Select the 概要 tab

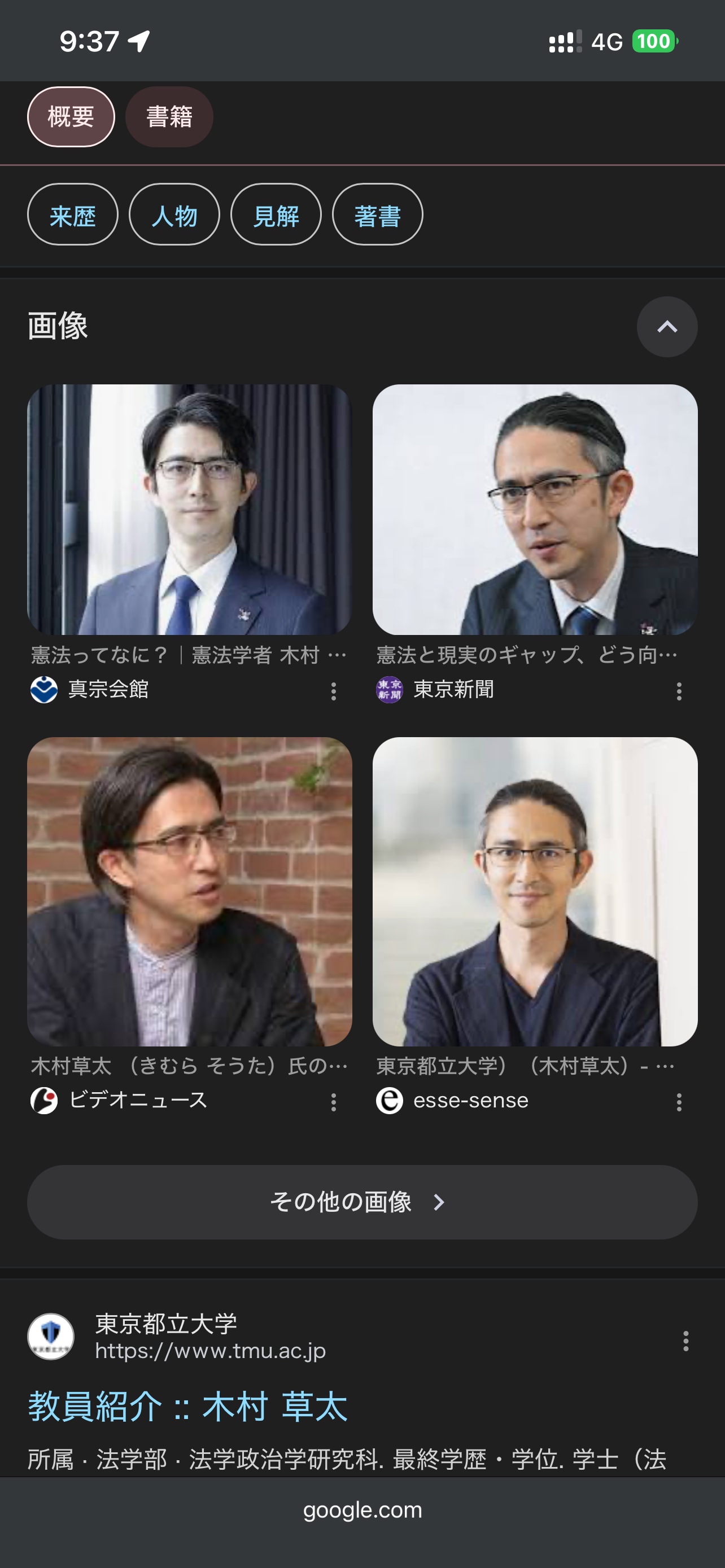coord(71,117)
